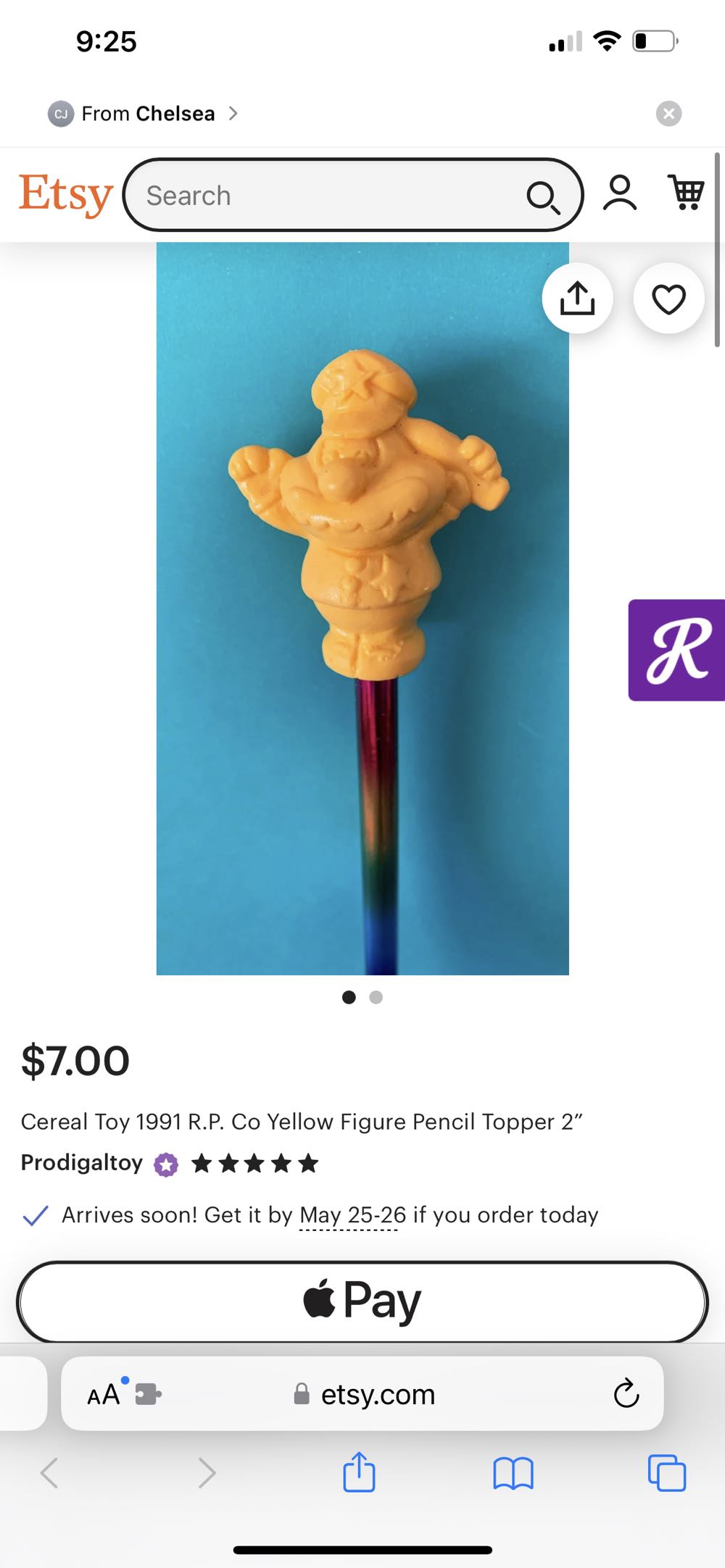Open the Rakuten cashback badge
This screenshot has width=725, height=1568.
point(676,650)
